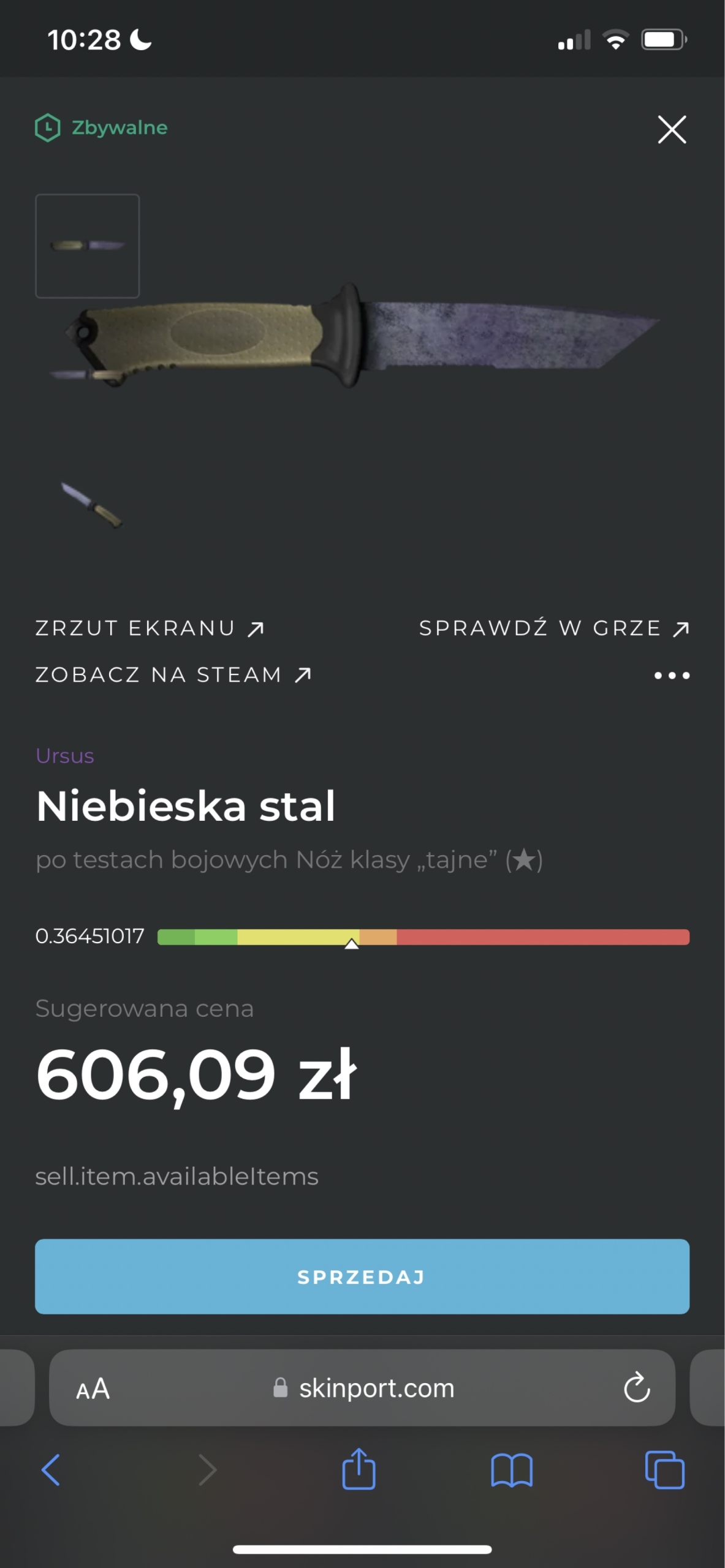The image size is (725, 1568).
Task: Tap the skinport.com address bar
Action: pos(376,1389)
